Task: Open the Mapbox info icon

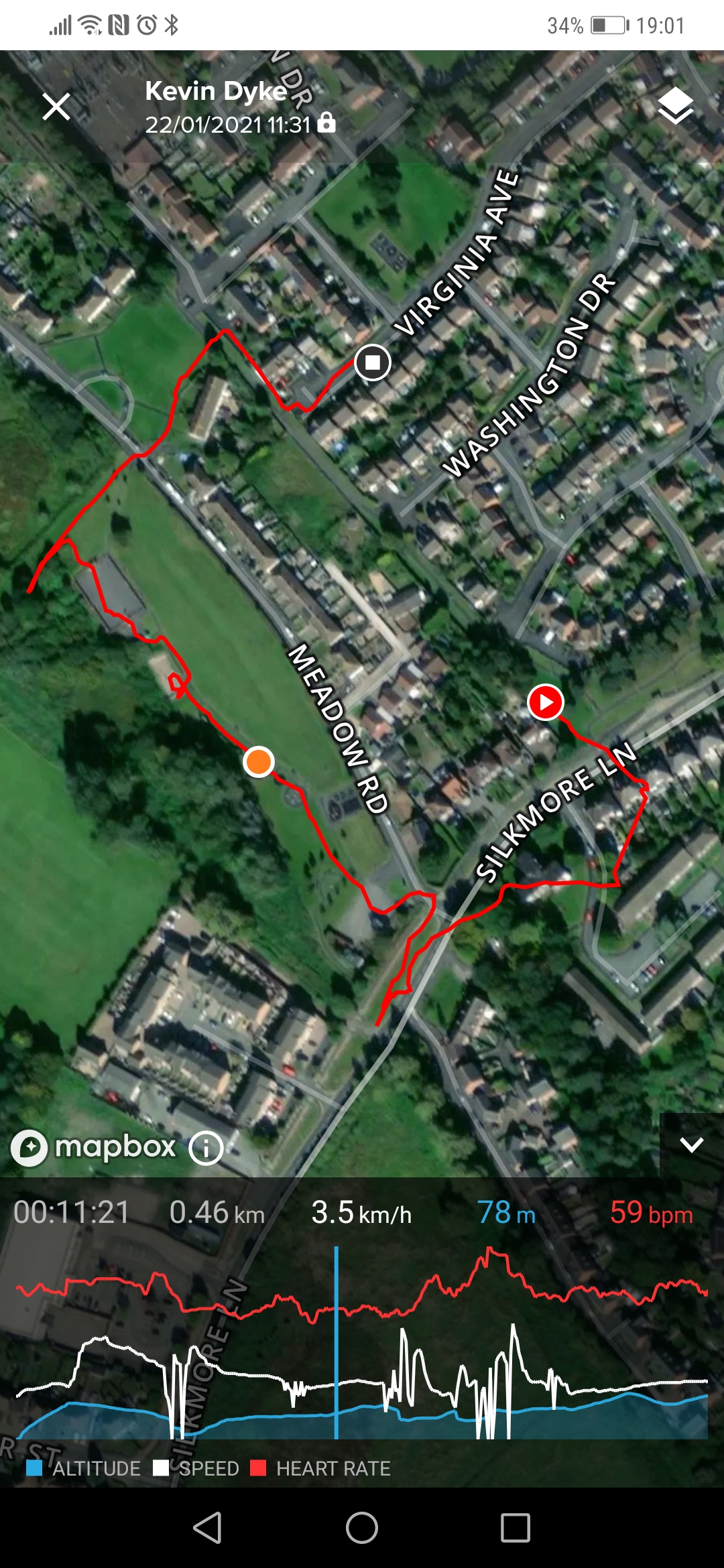Action: coord(206,1148)
